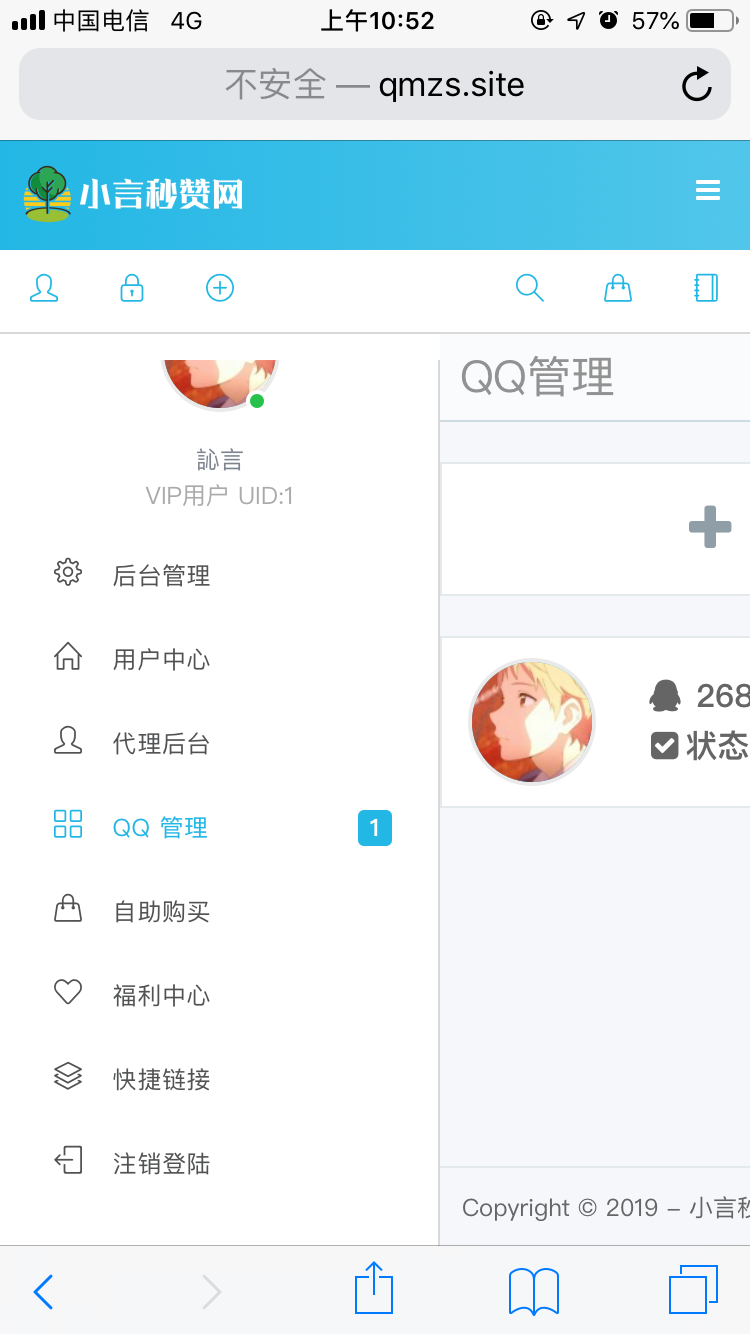
Task: Open Safari share sheet
Action: tap(374, 1290)
